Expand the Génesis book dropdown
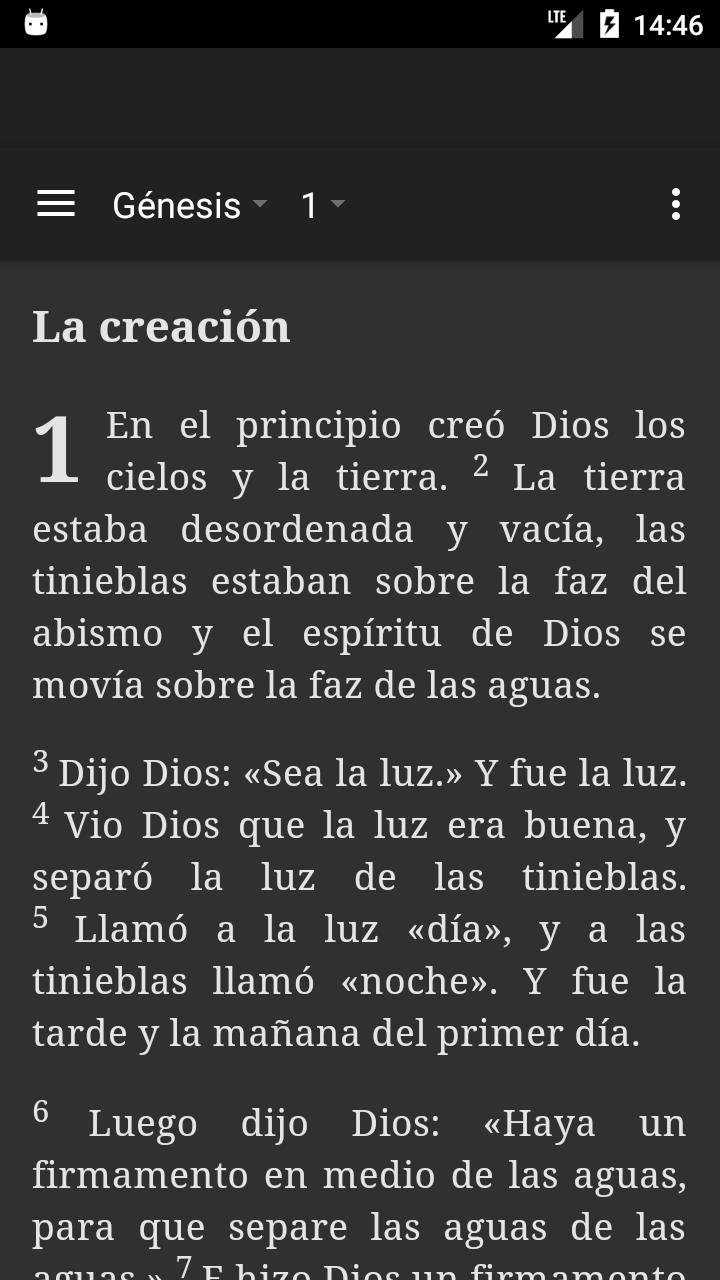 (190, 205)
